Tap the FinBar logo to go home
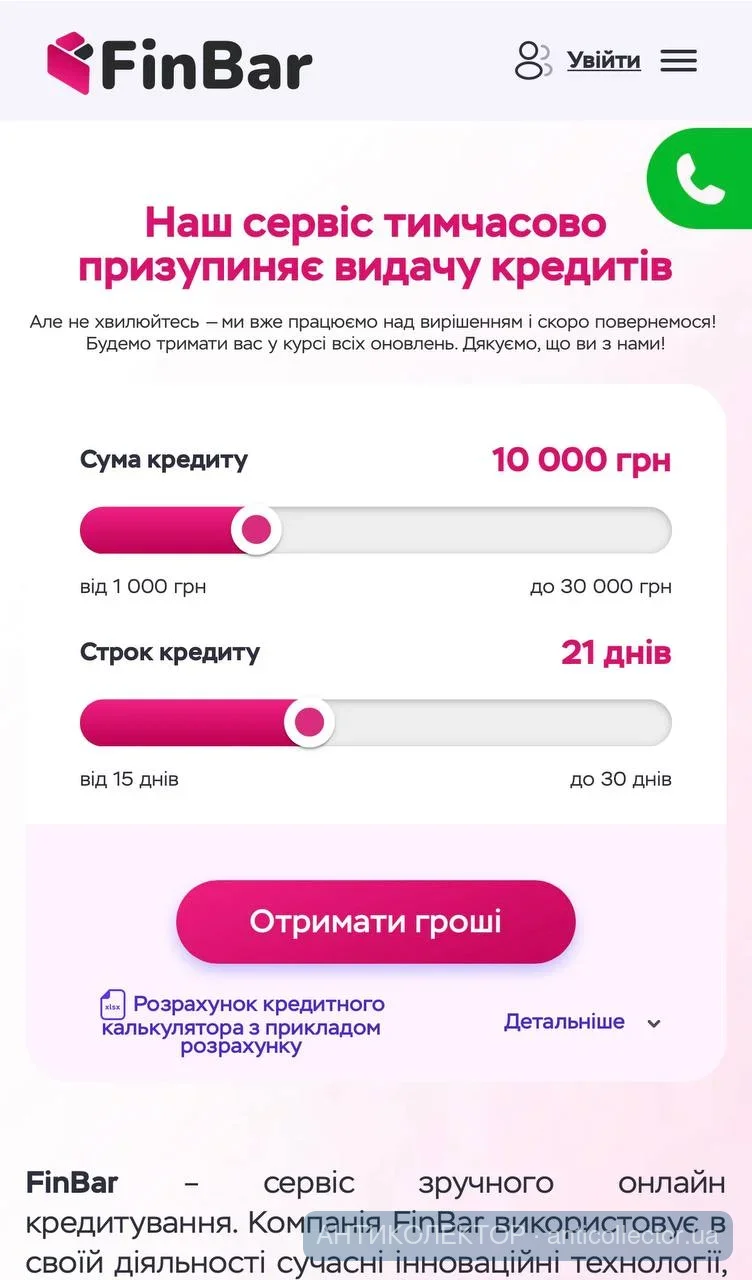Image resolution: width=752 pixels, height=1280 pixels. (x=180, y=62)
